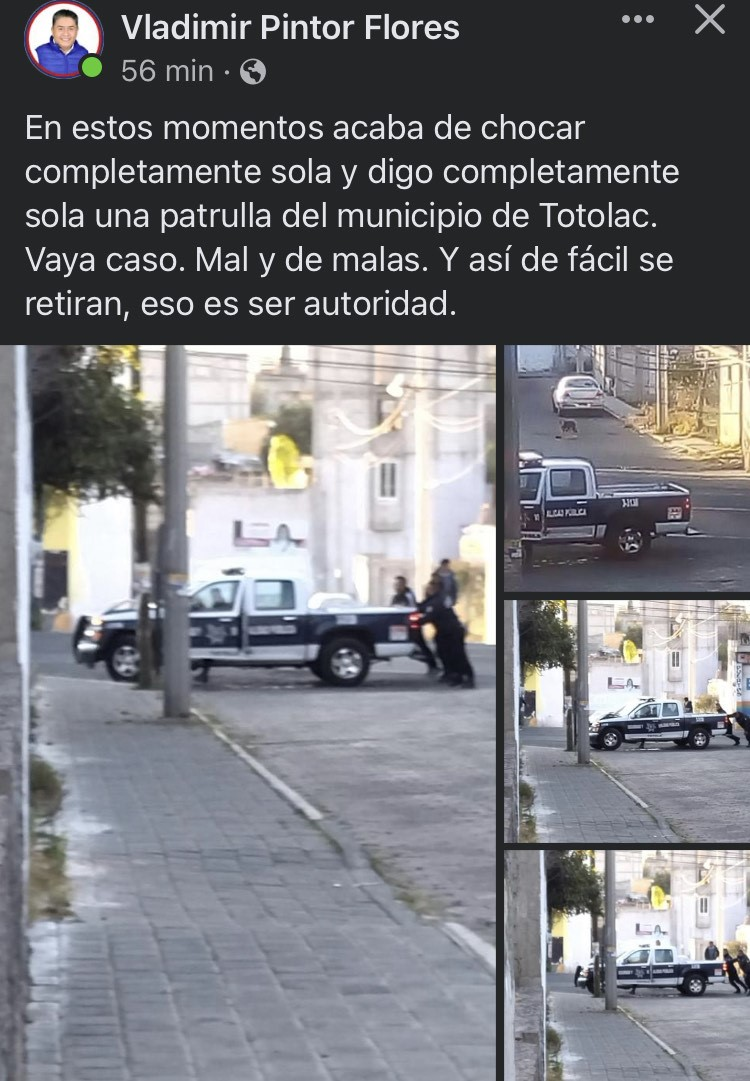The image size is (750, 1081).
Task: Open the photo of truck numbered on street
Action: coord(627,468)
